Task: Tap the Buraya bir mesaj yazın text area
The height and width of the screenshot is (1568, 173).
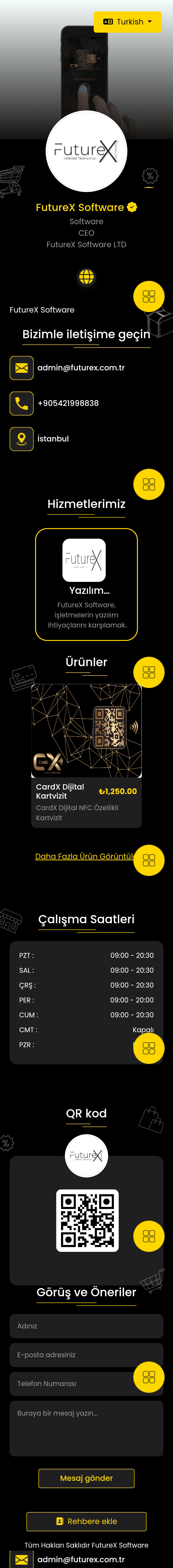Action: pos(86,1427)
